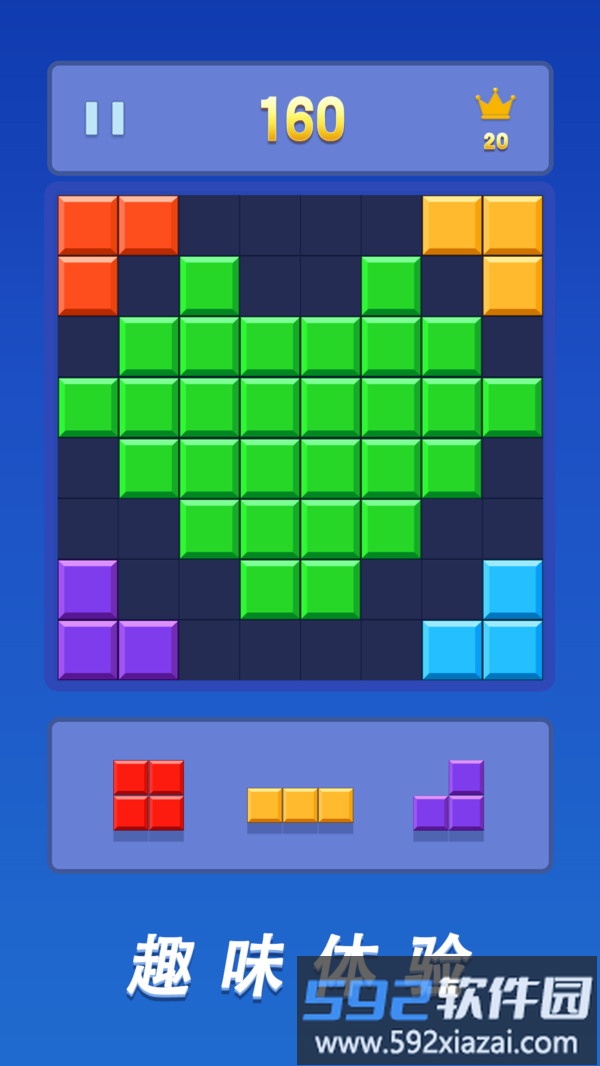Screen dimensions: 600x1066
Task: Select the red square block piece
Action: point(148,795)
